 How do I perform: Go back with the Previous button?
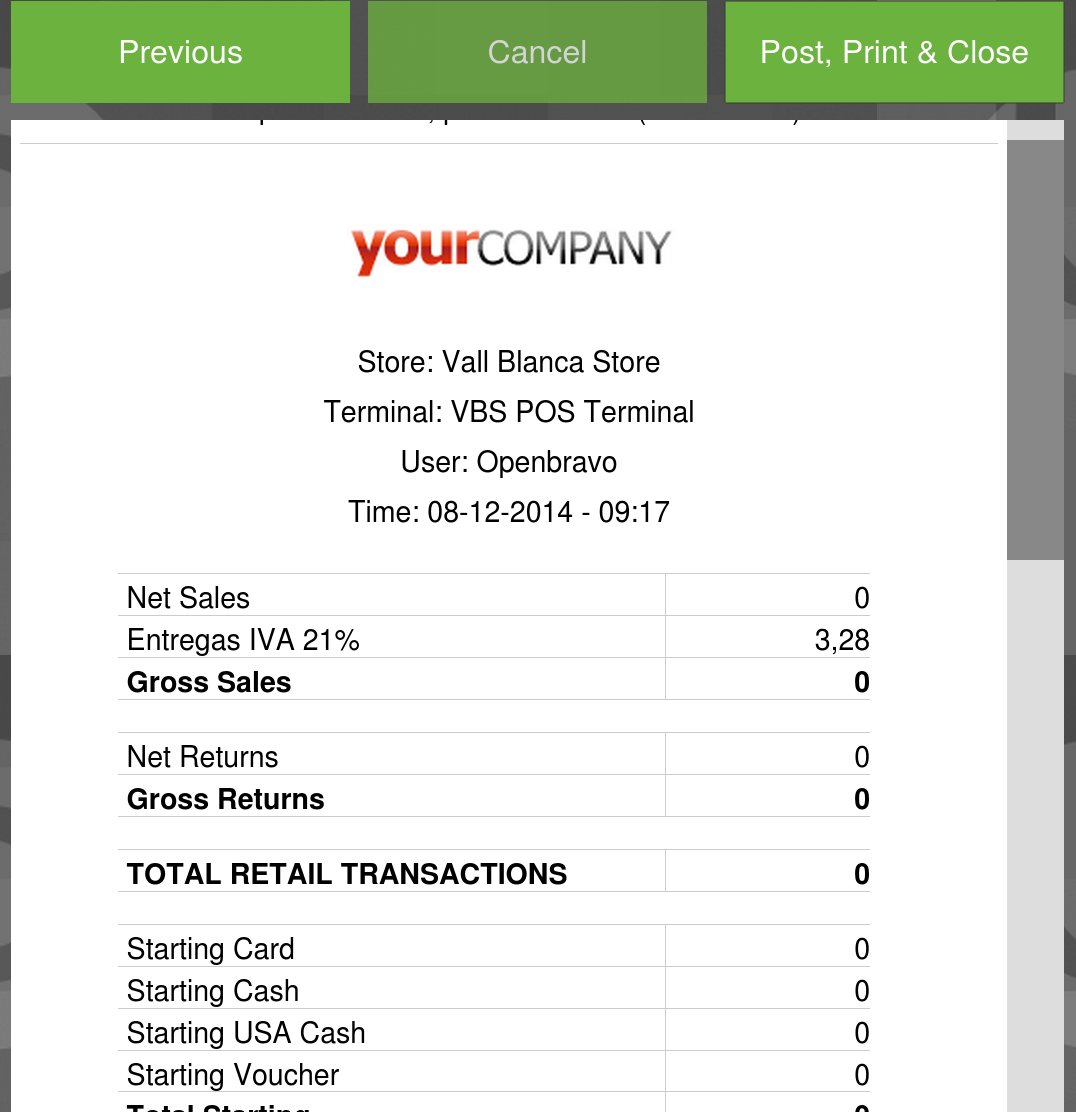coord(180,52)
